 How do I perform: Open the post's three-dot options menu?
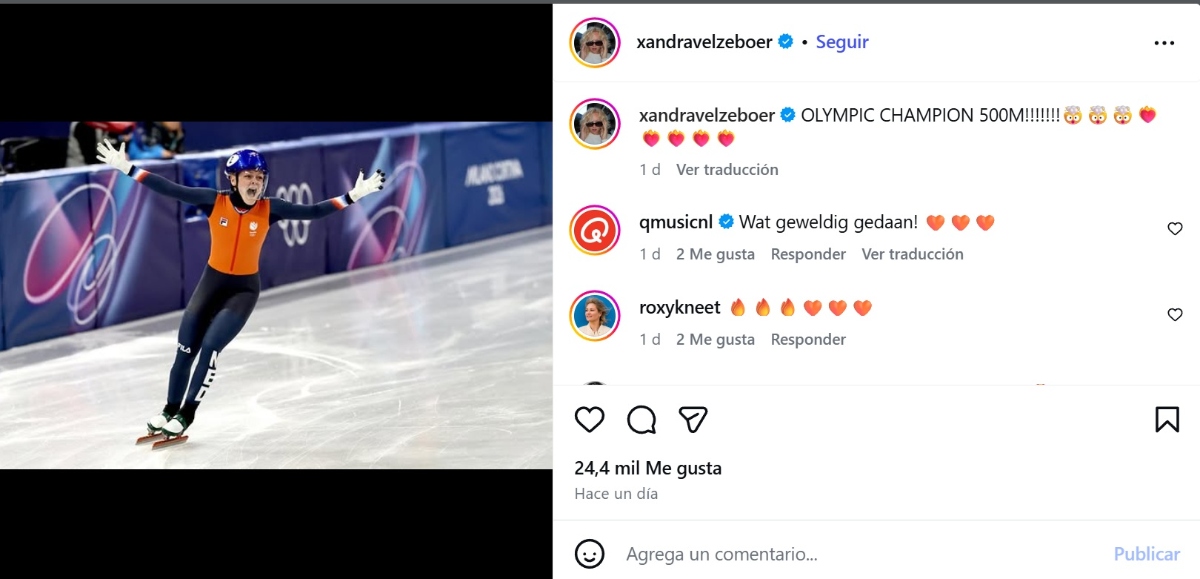tap(1164, 43)
